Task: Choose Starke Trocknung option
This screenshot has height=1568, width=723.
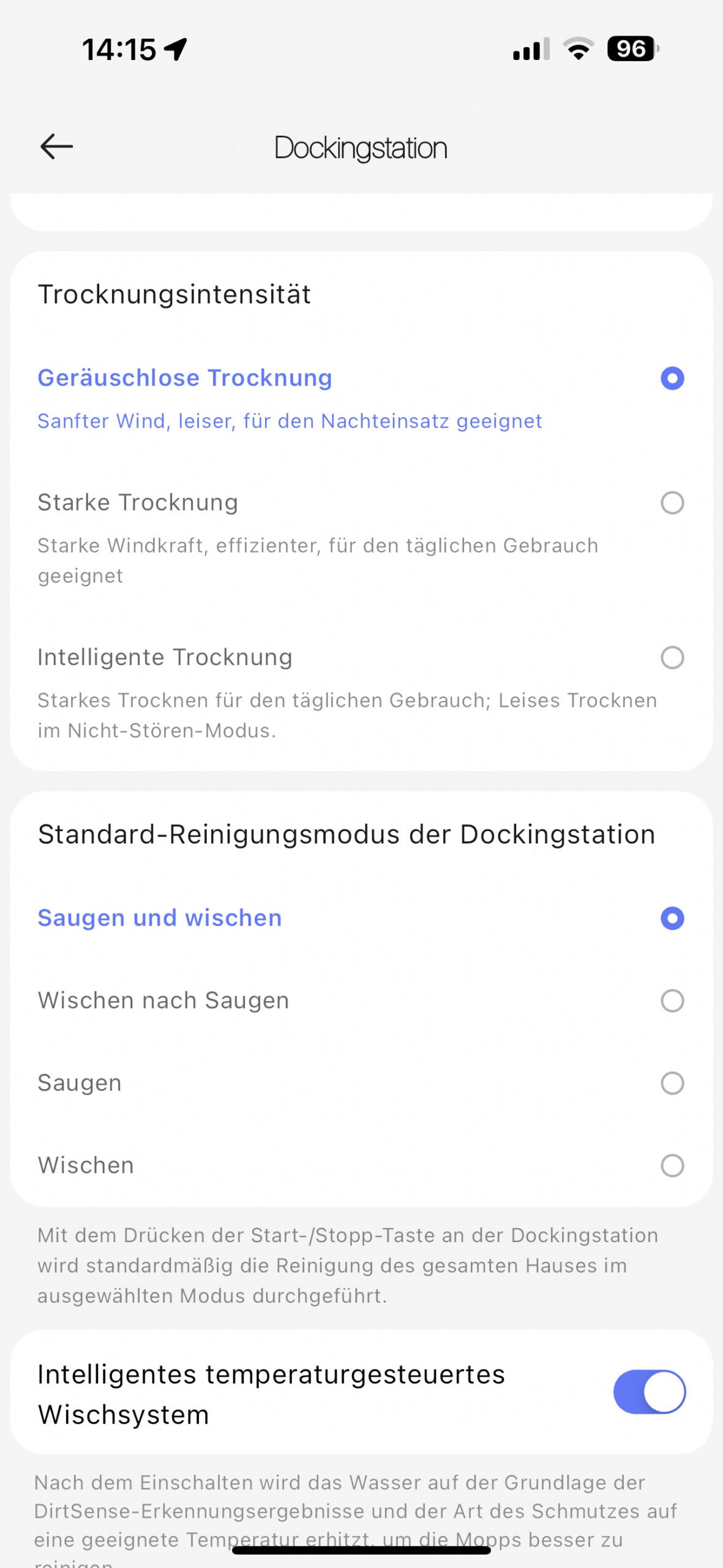Action: [361, 538]
